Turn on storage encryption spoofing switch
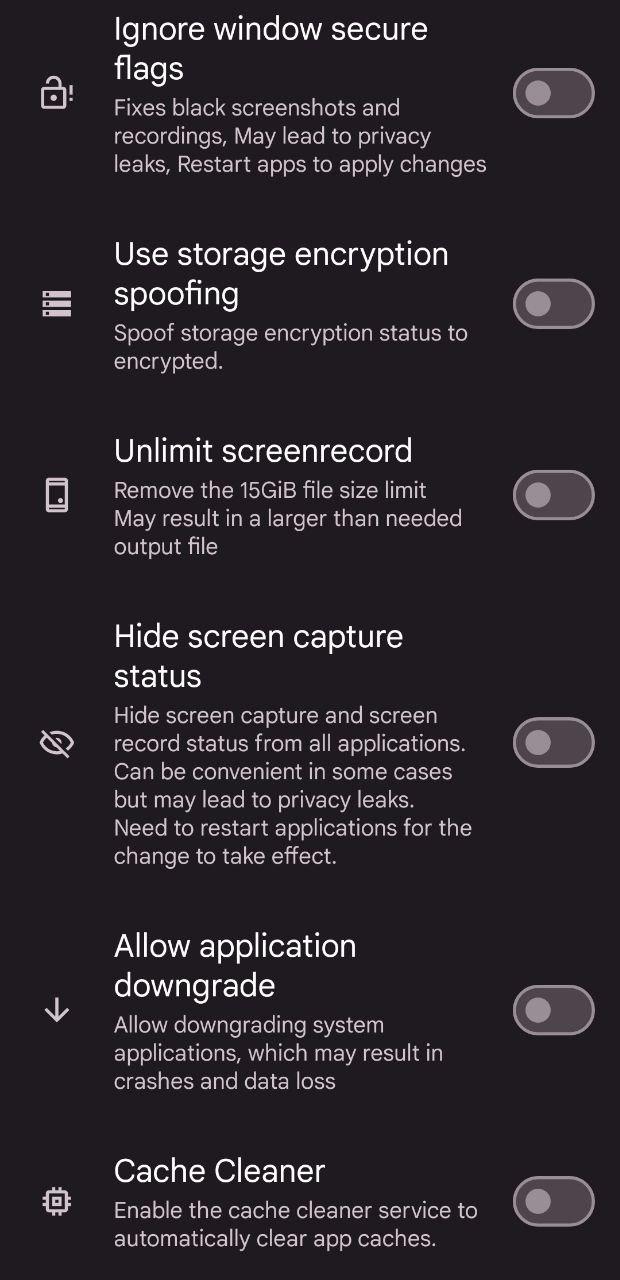The width and height of the screenshot is (620, 1280). pyautogui.click(x=554, y=304)
